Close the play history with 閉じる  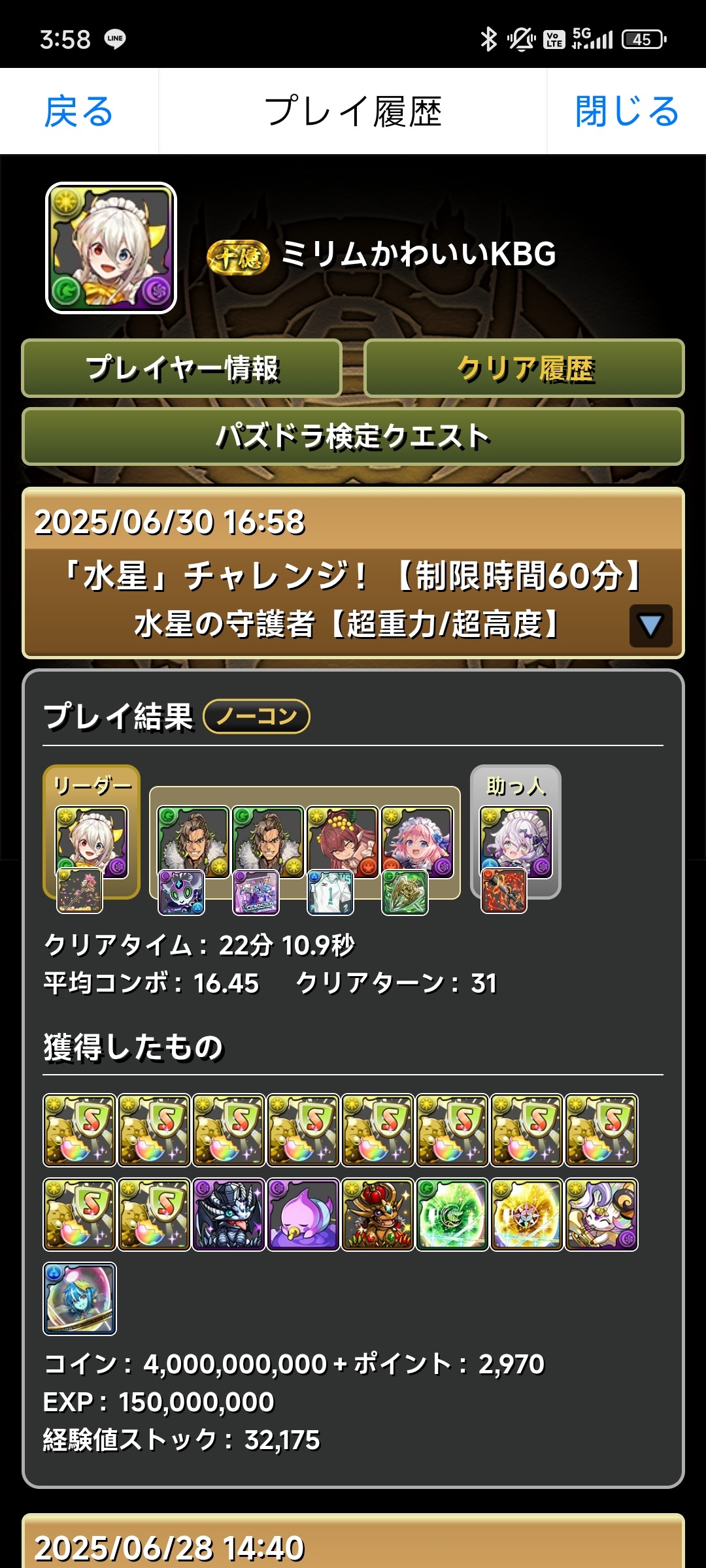pos(626,111)
